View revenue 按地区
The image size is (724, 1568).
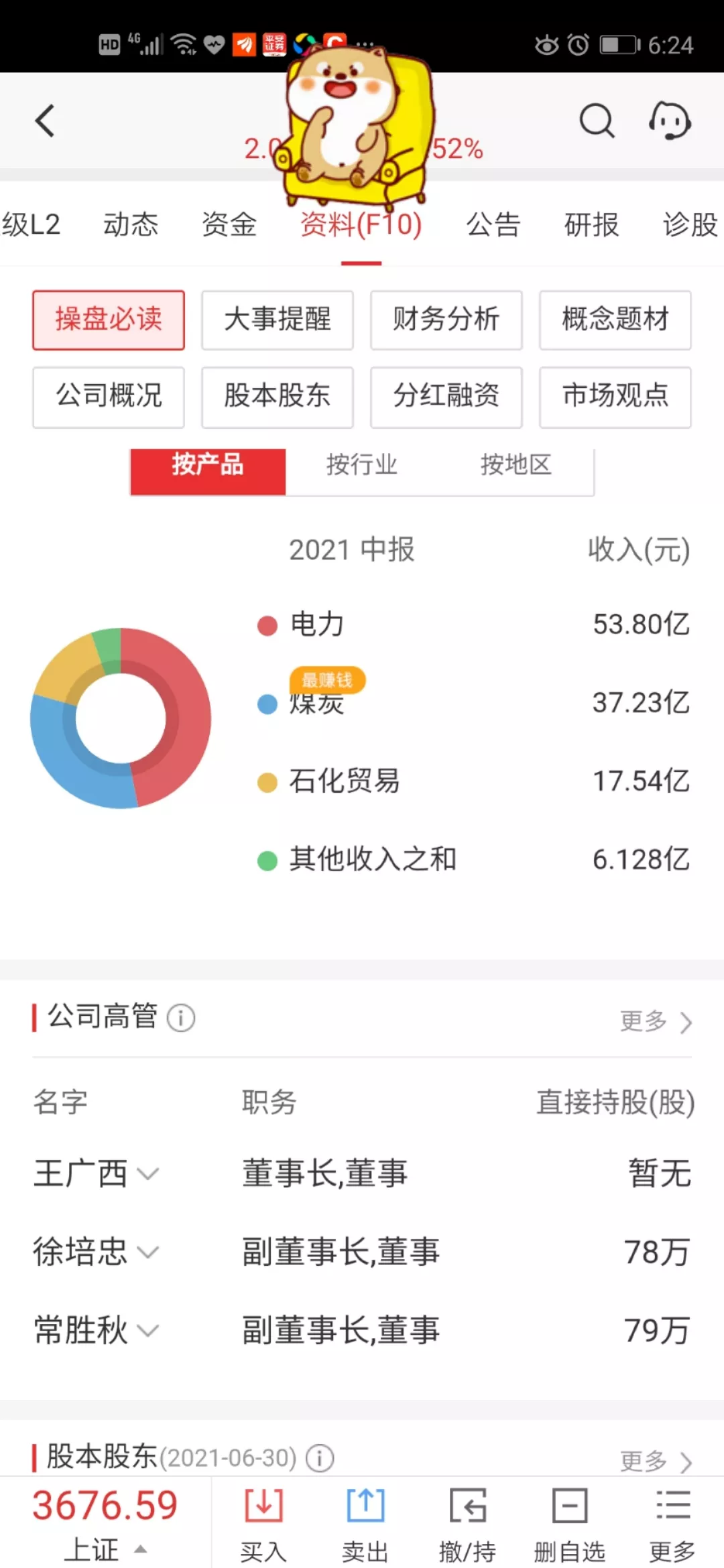tap(516, 465)
